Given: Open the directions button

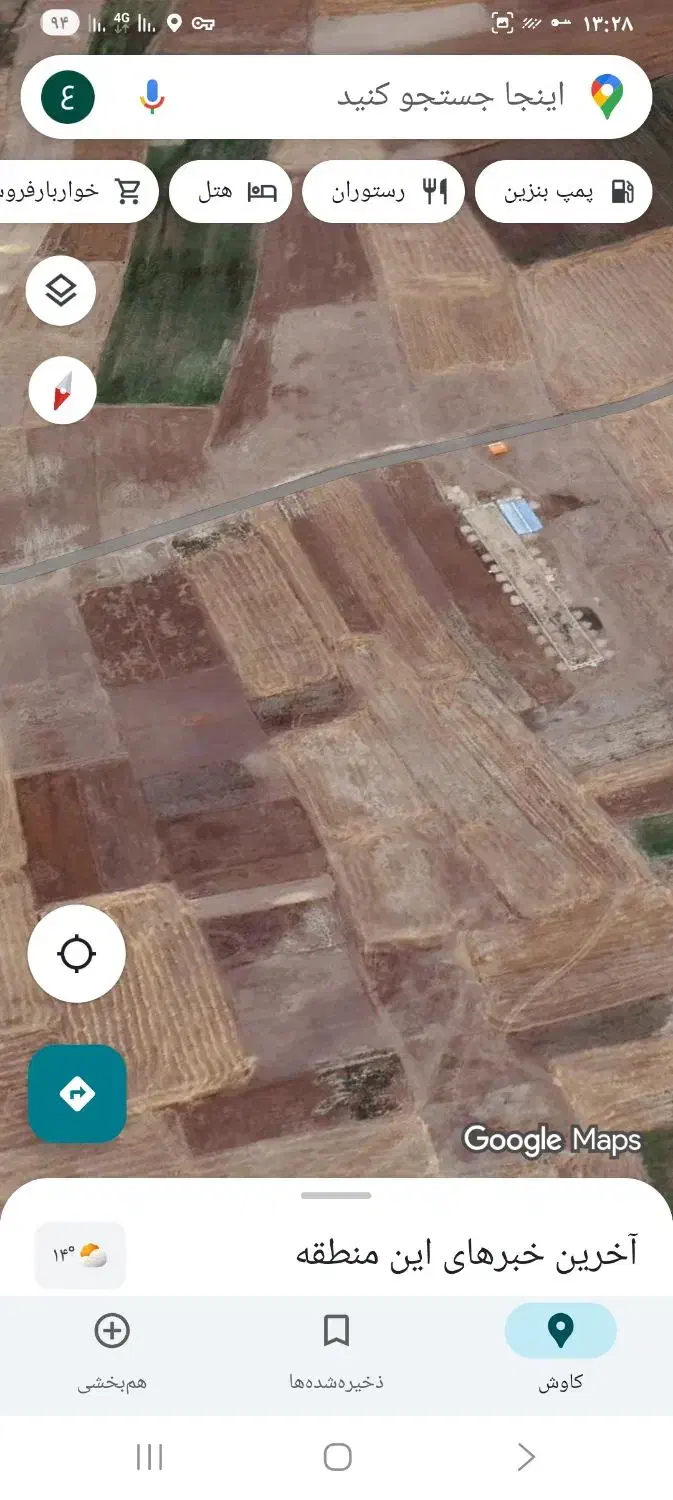Looking at the screenshot, I should click(x=77, y=1093).
